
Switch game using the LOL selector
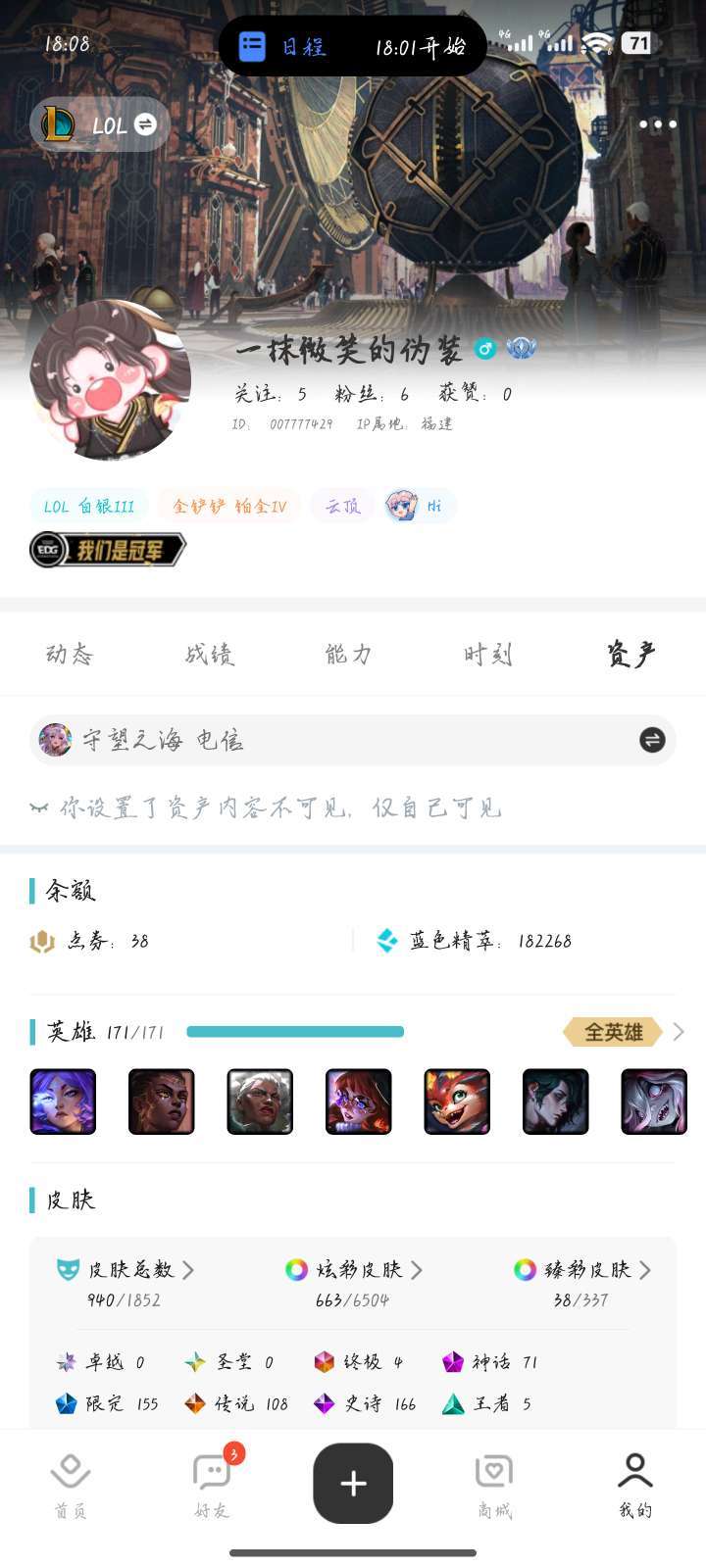click(x=100, y=124)
